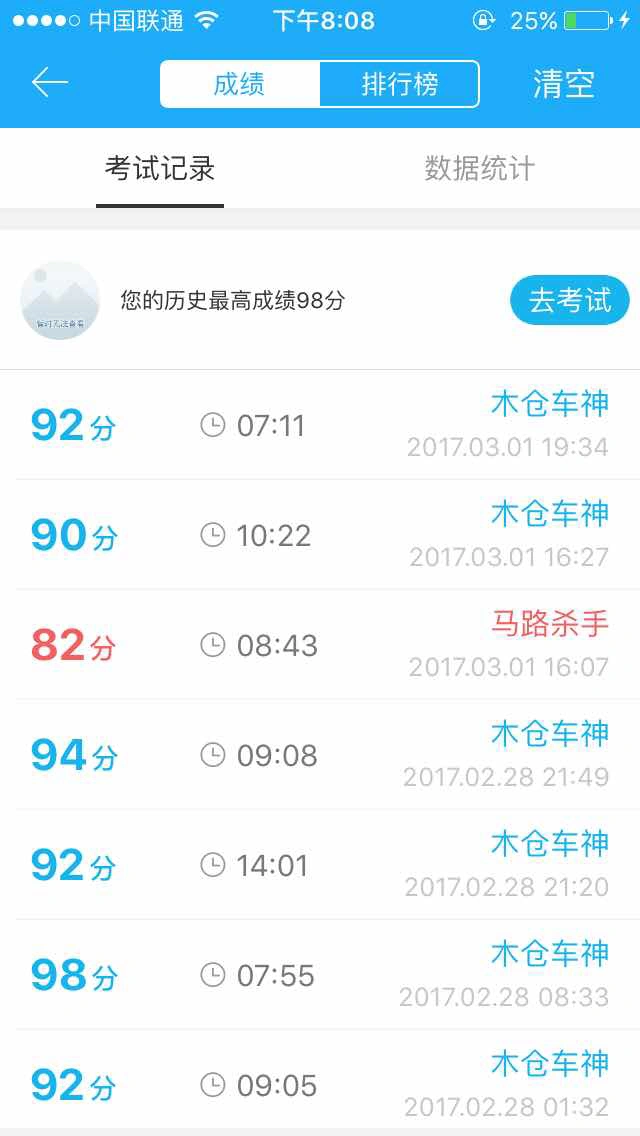
Task: Switch to the 排行榜 segment
Action: [x=399, y=84]
